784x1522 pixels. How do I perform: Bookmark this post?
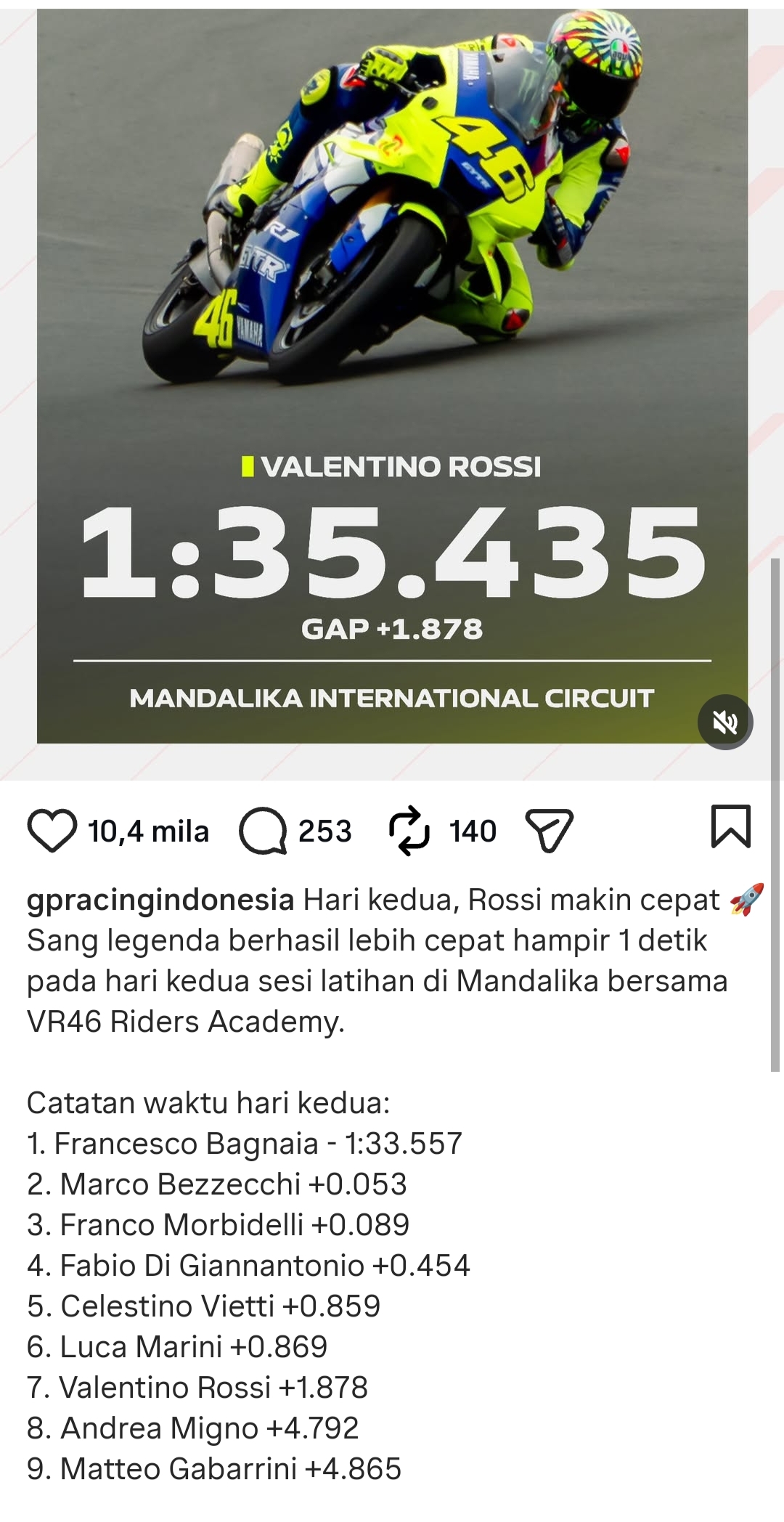[730, 827]
